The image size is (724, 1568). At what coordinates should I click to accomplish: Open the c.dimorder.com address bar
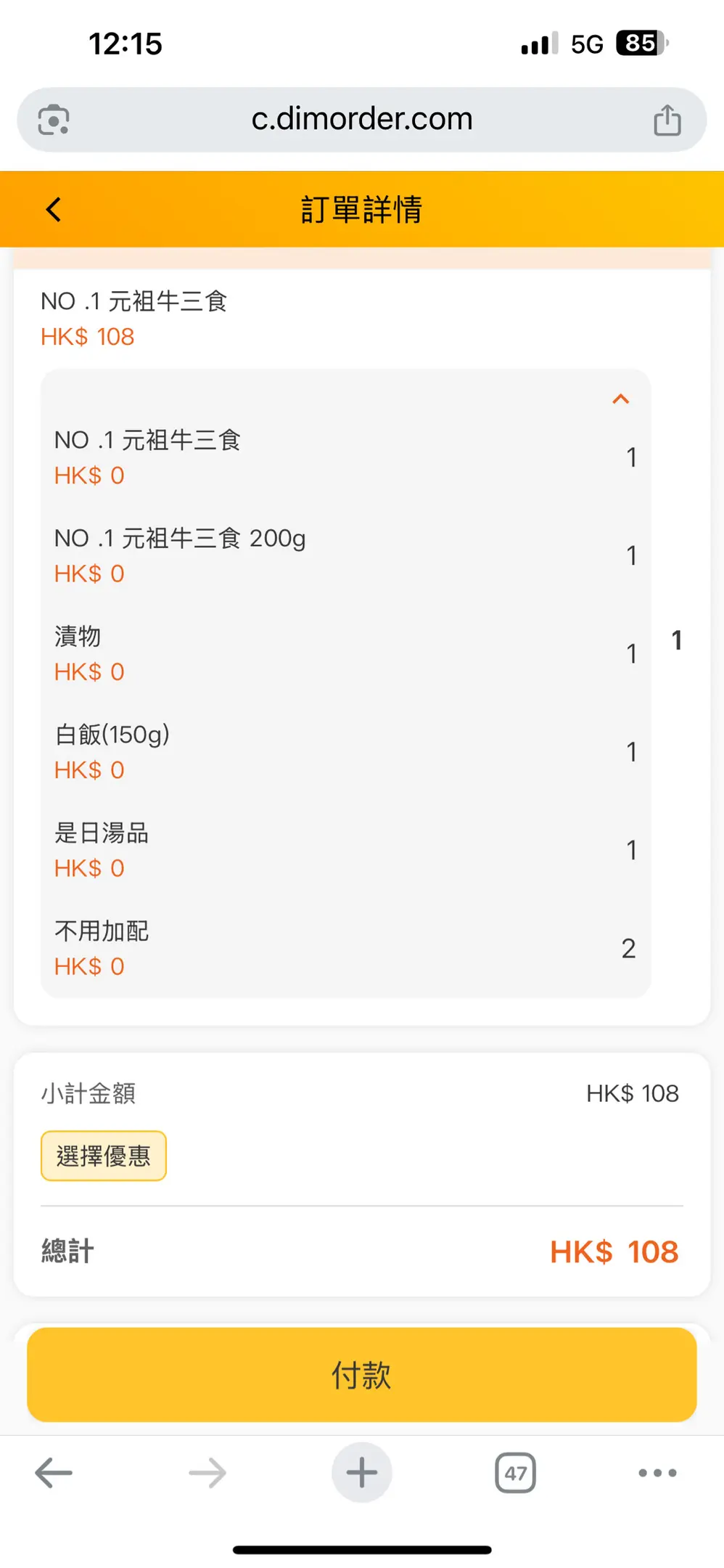361,119
